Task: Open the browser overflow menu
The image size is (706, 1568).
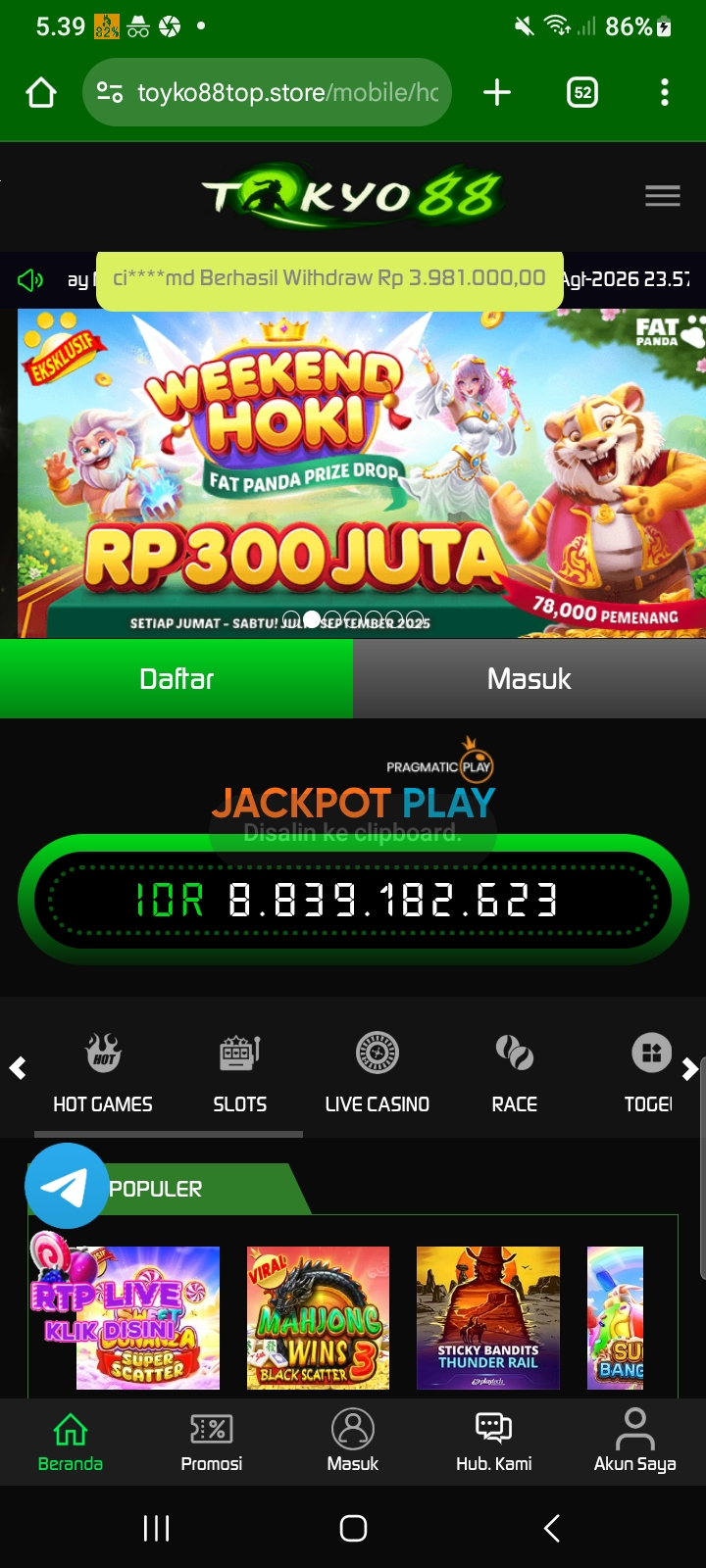Action: [665, 93]
